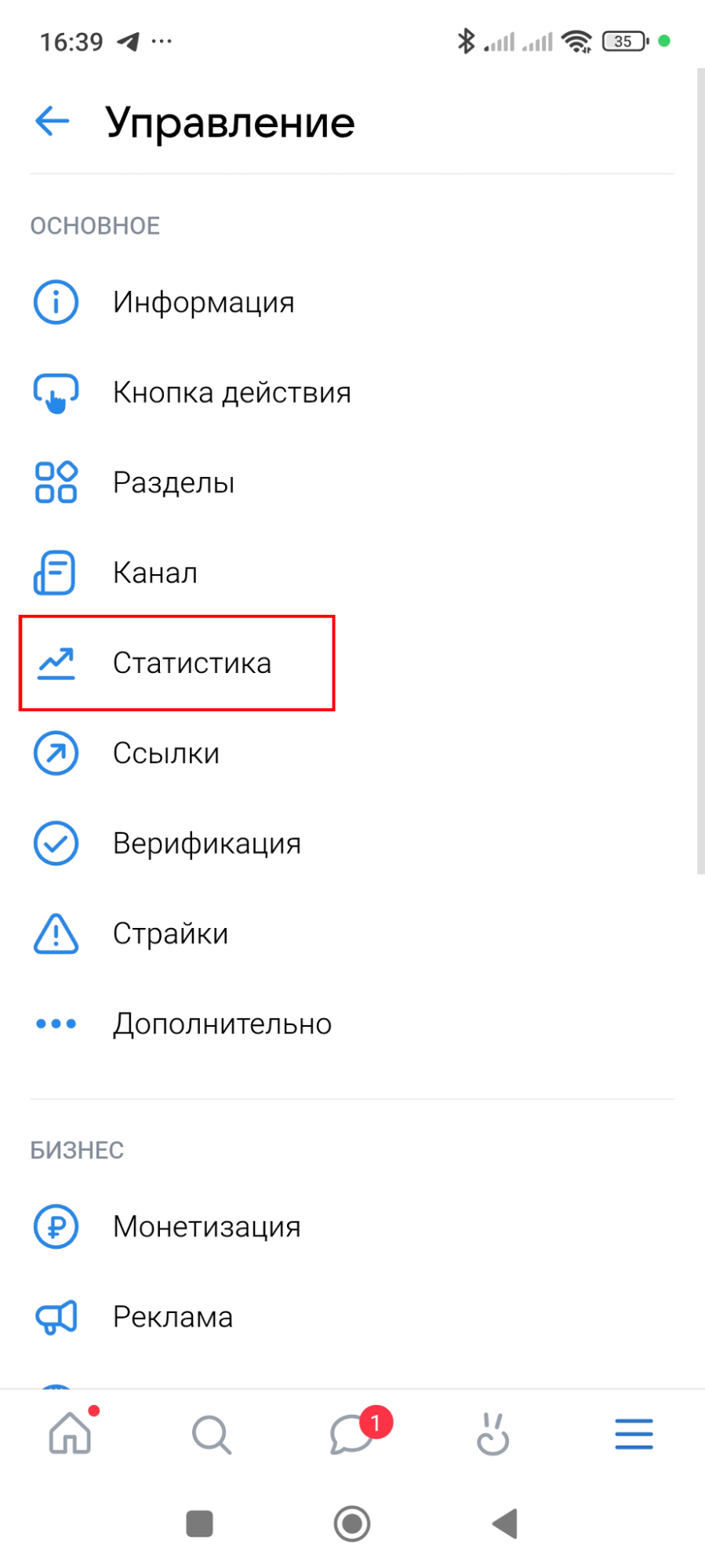Open the Дополнительно options
The image size is (705, 1568).
pyautogui.click(x=221, y=1024)
